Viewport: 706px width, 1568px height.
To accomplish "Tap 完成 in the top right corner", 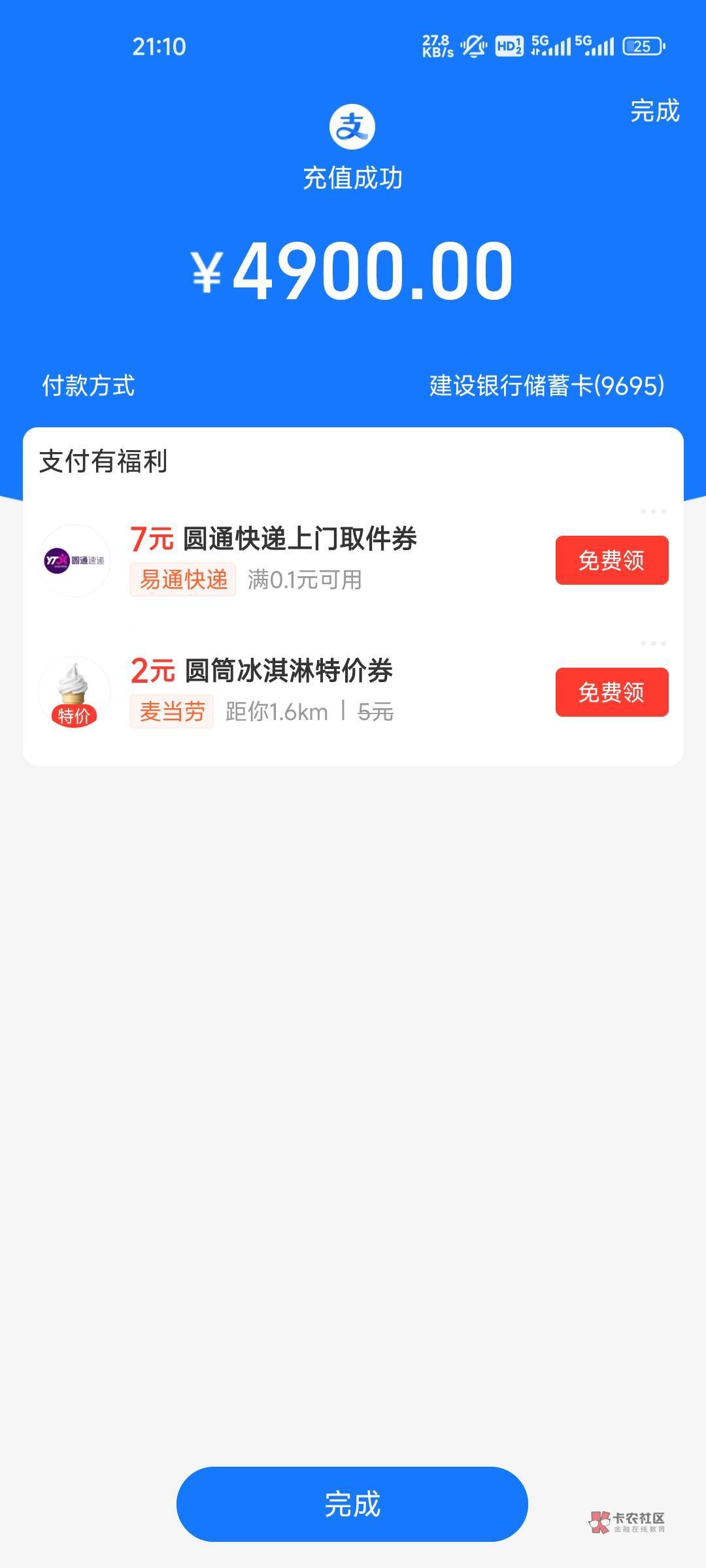I will click(654, 111).
